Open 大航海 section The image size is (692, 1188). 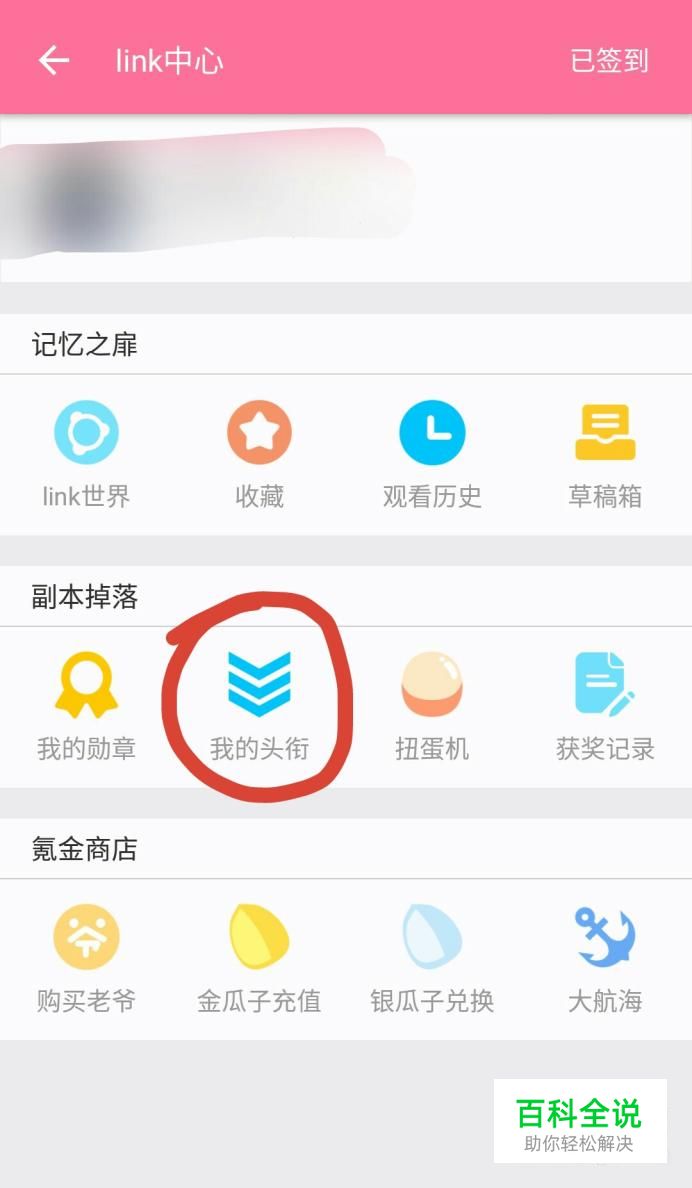pos(605,959)
